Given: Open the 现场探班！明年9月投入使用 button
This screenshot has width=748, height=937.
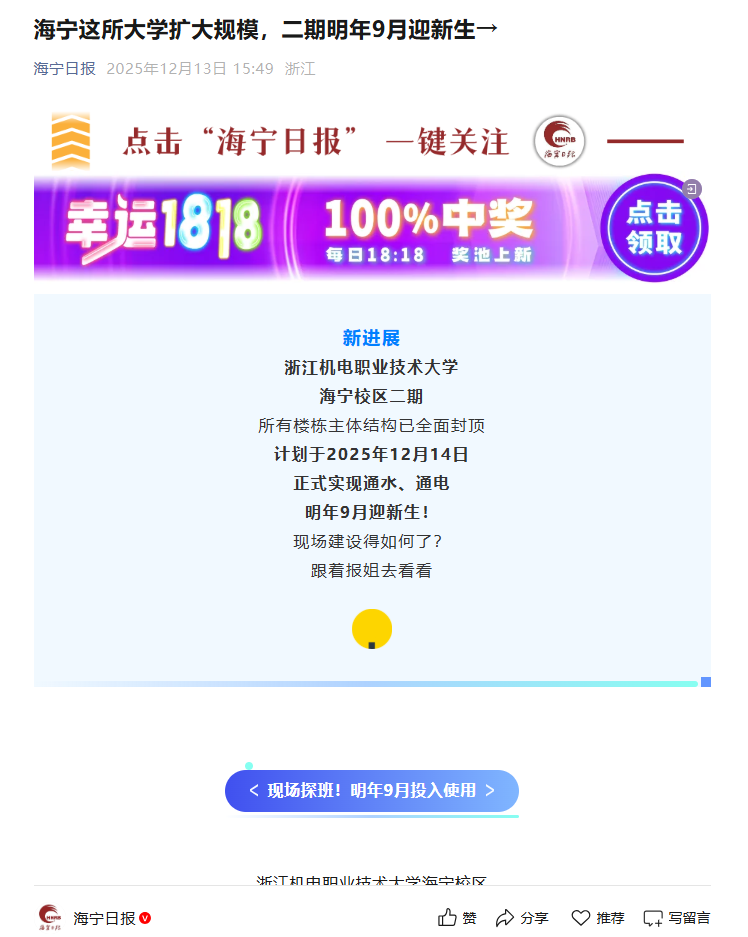Looking at the screenshot, I should [371, 791].
